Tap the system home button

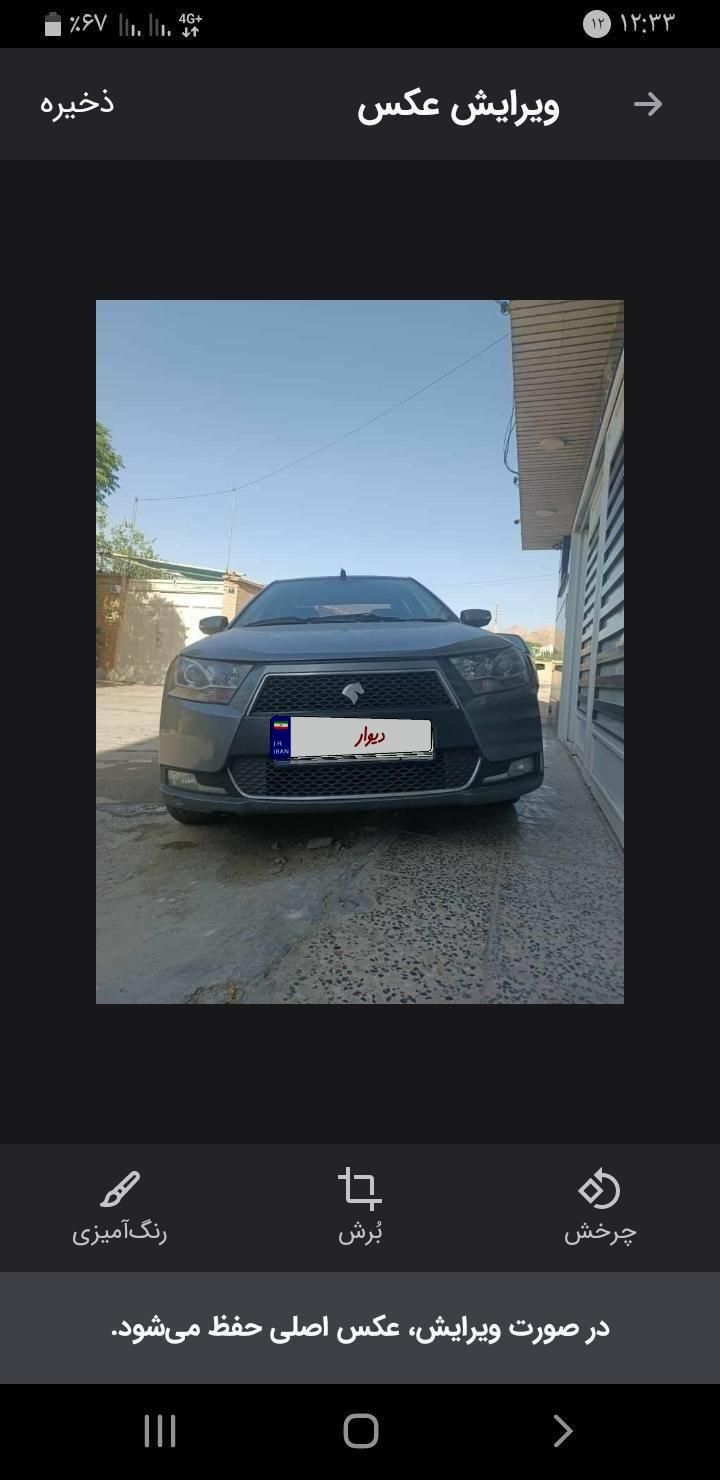(x=360, y=1431)
